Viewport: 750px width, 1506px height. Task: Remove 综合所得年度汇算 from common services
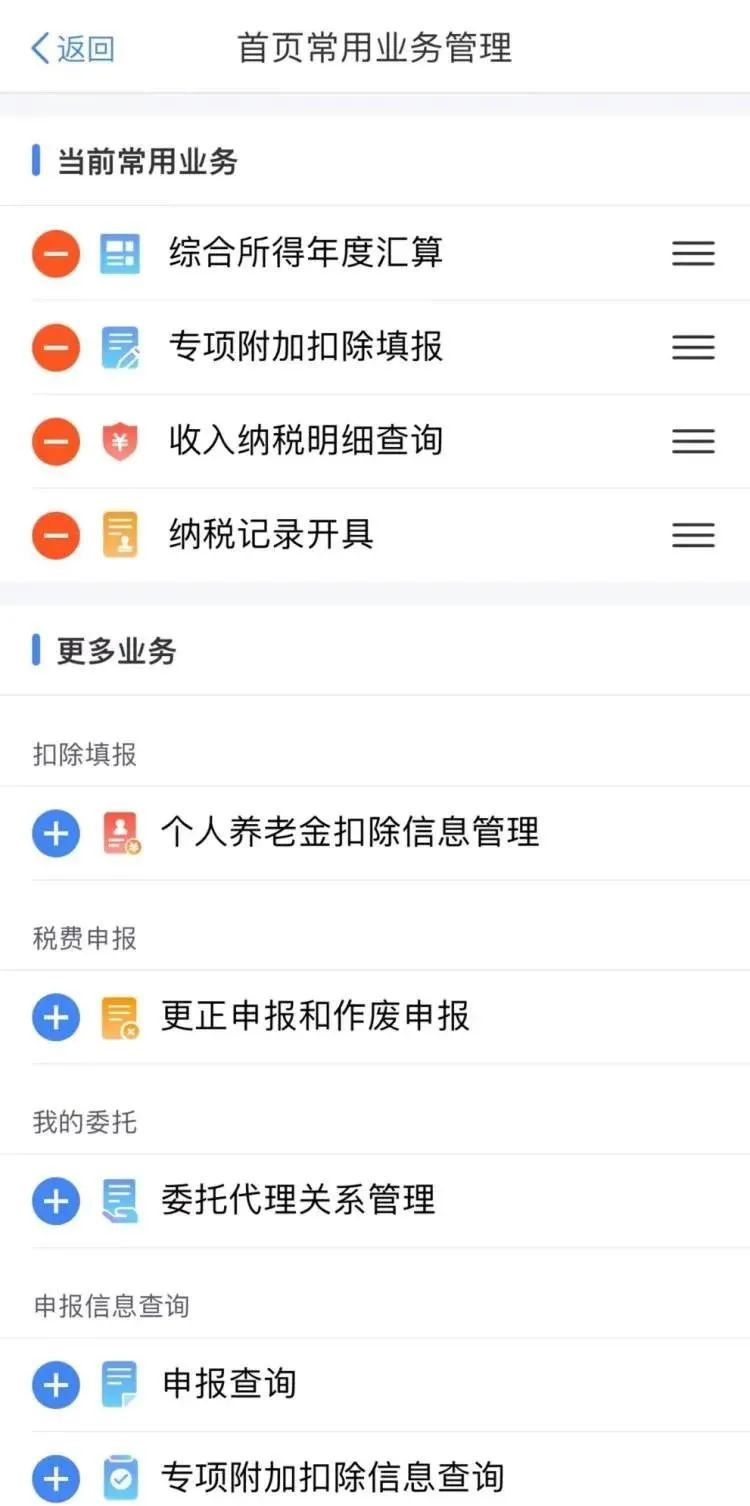55,253
